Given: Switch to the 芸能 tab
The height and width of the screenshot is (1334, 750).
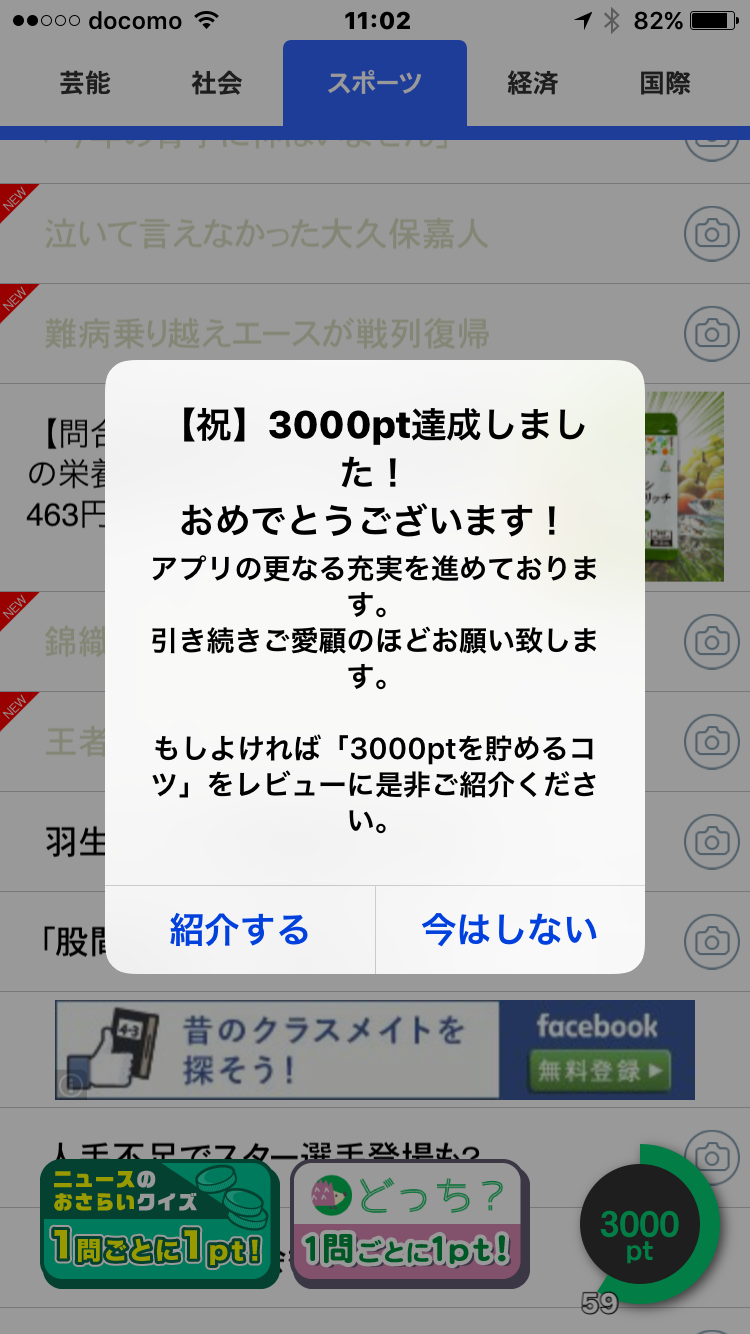Looking at the screenshot, I should click(85, 83).
